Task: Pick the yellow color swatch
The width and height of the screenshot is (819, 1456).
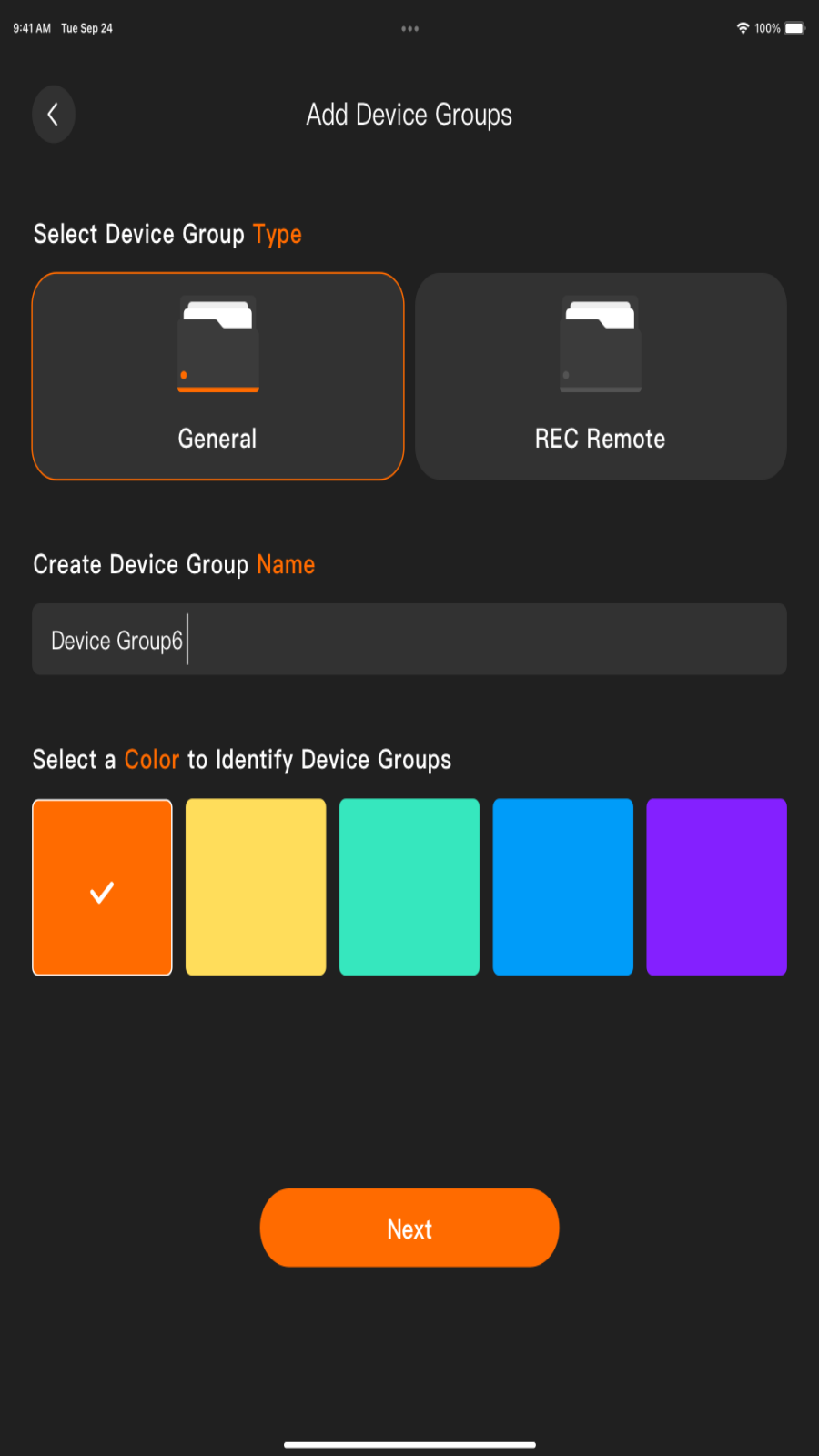Action: [x=256, y=887]
